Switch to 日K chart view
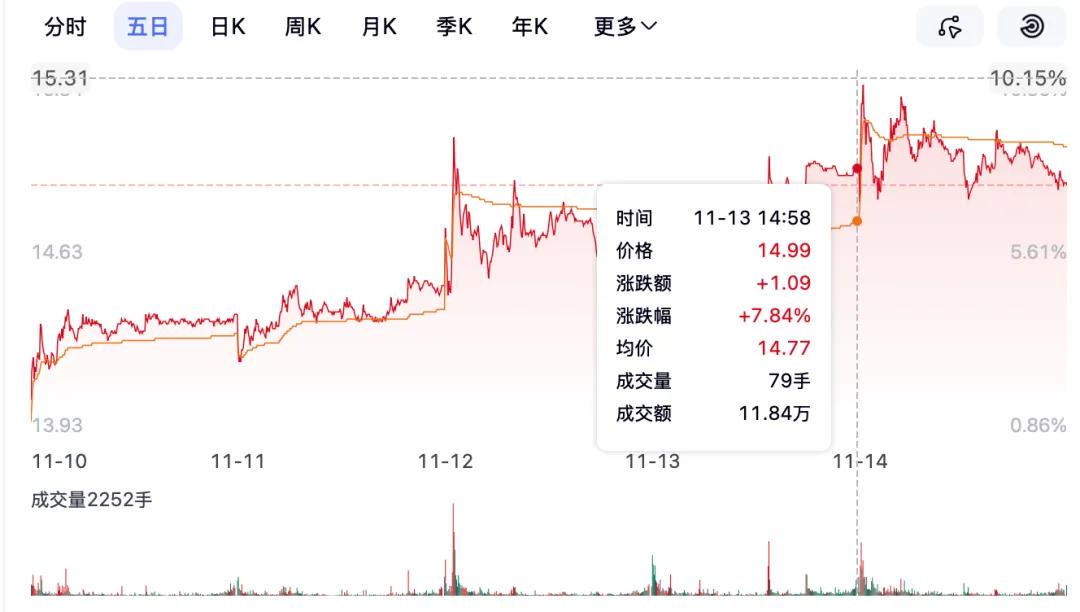The width and height of the screenshot is (1080, 612). 227,27
